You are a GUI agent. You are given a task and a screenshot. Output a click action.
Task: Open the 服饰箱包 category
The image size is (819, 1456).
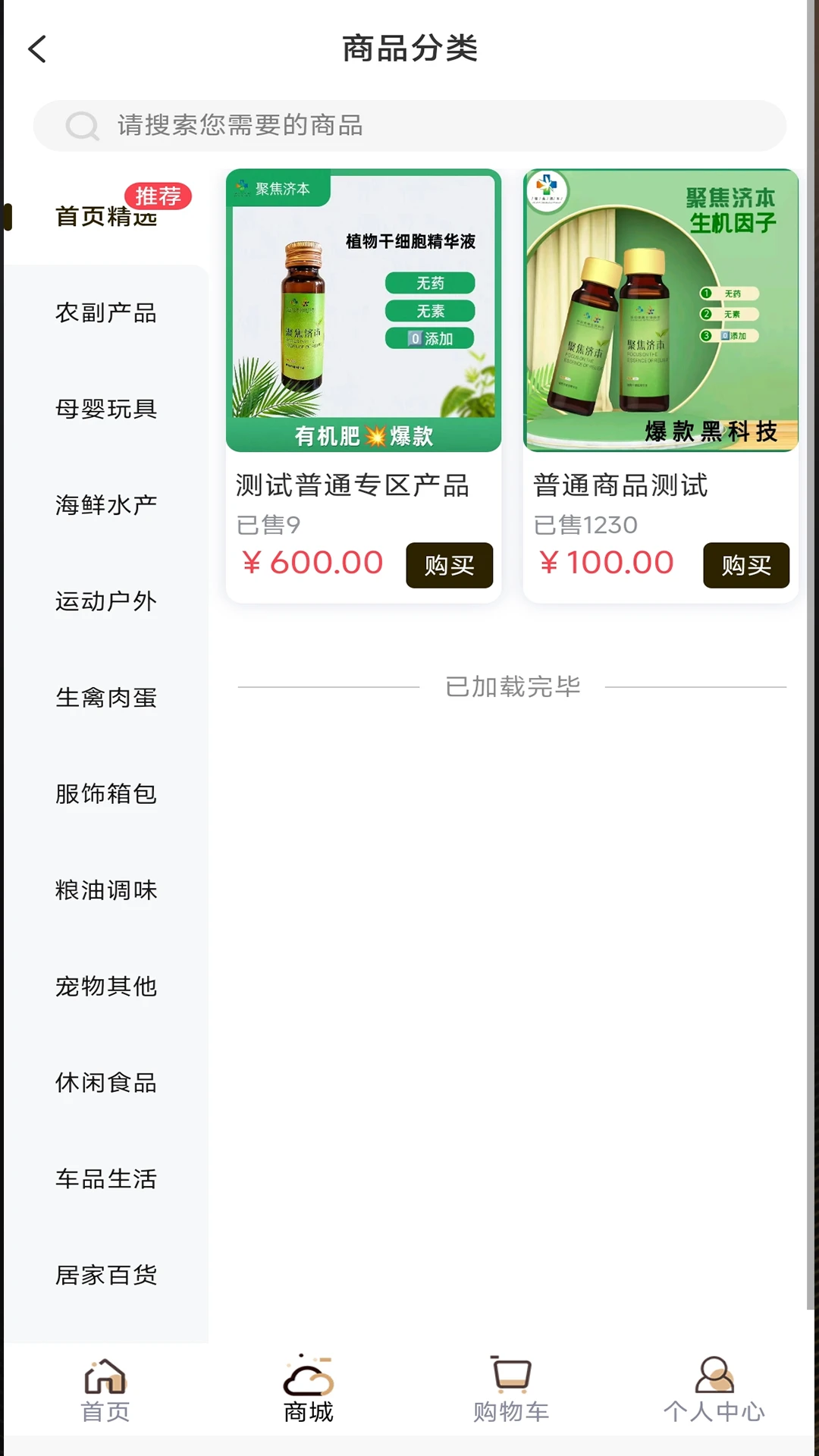106,794
